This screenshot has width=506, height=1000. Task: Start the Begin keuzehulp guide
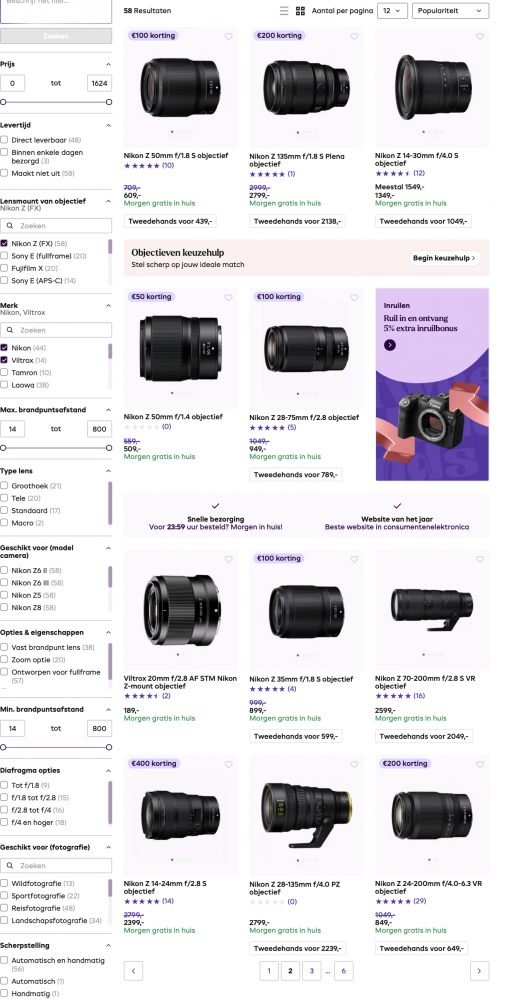445,258
